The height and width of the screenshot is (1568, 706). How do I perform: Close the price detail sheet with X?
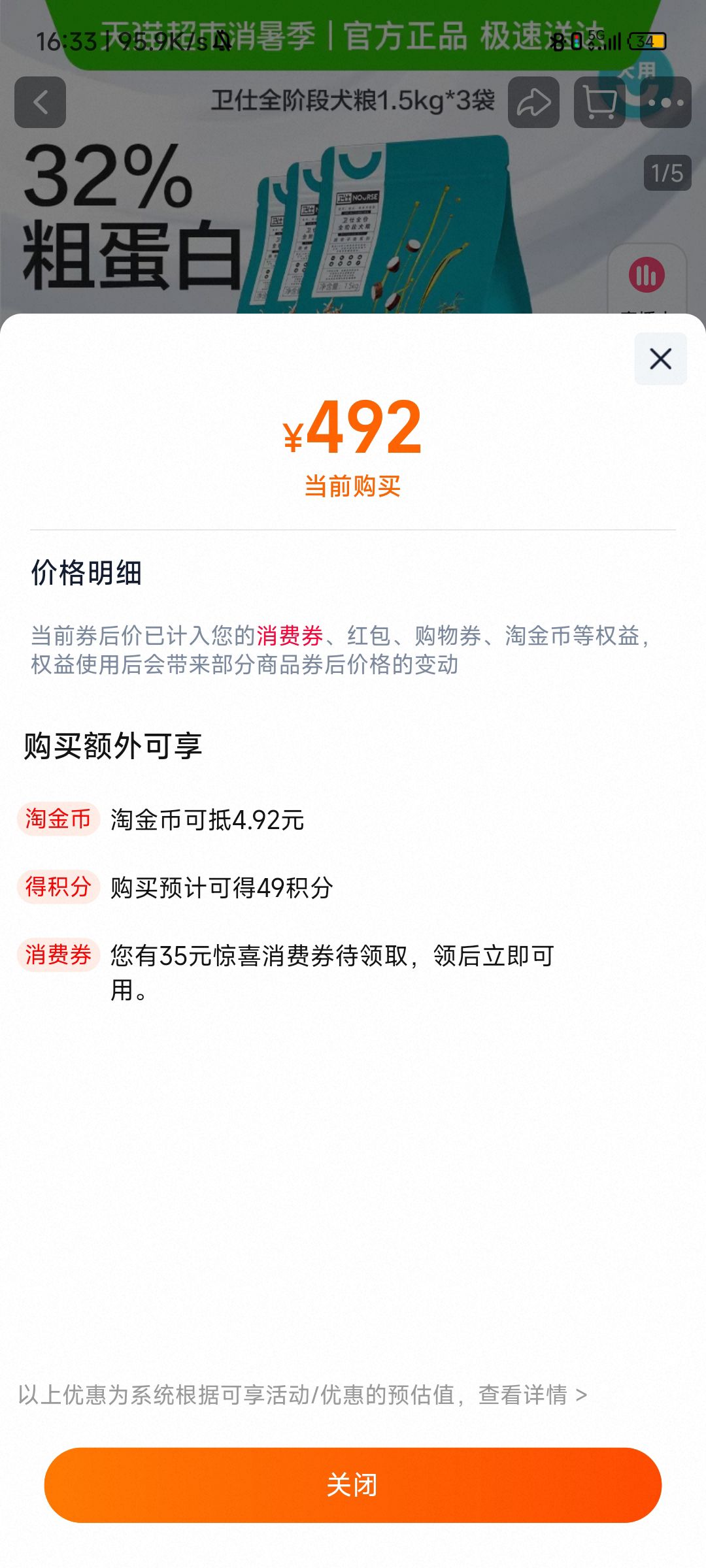[x=660, y=359]
